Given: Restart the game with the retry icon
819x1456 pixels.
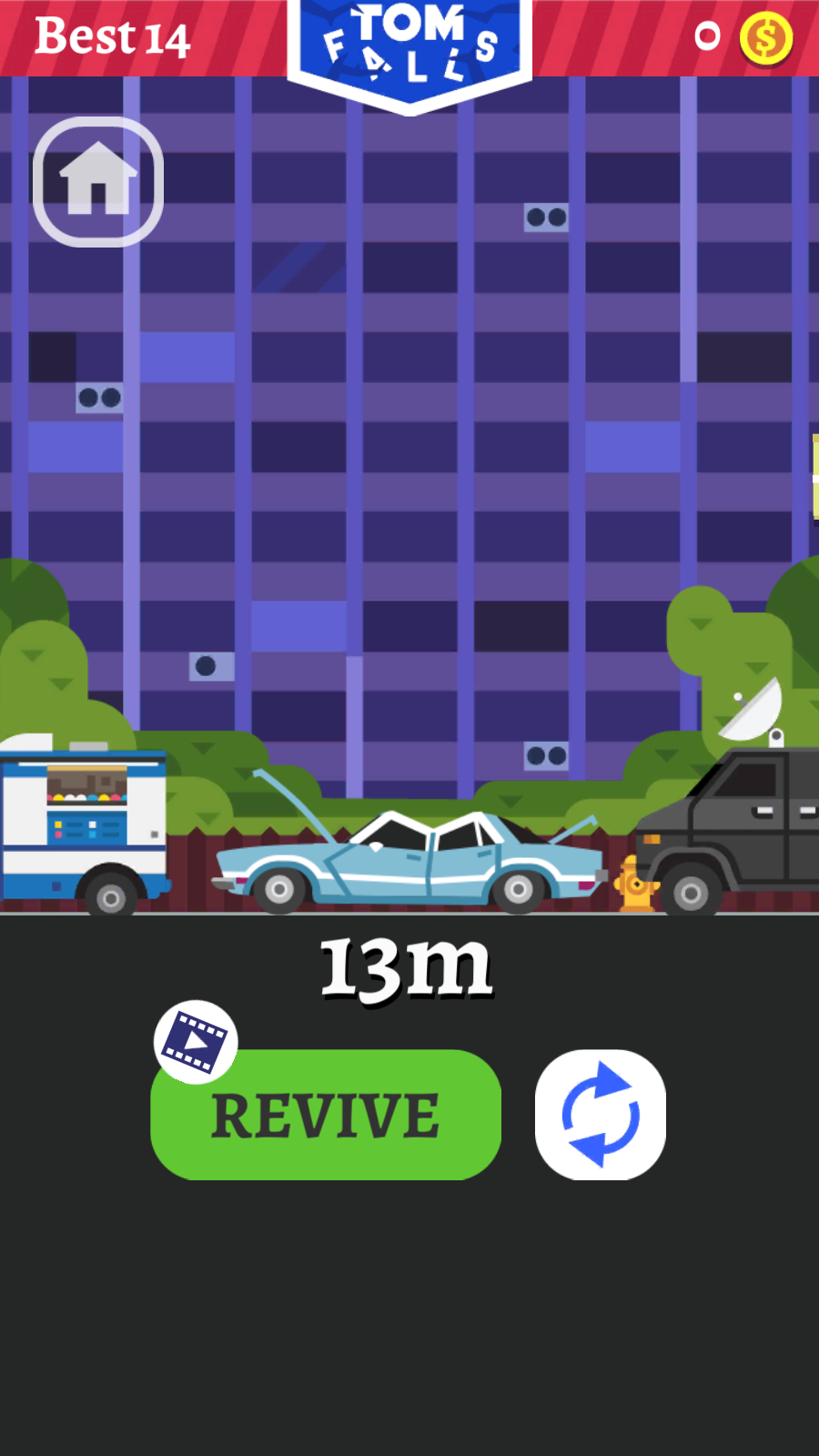Looking at the screenshot, I should click(601, 1115).
